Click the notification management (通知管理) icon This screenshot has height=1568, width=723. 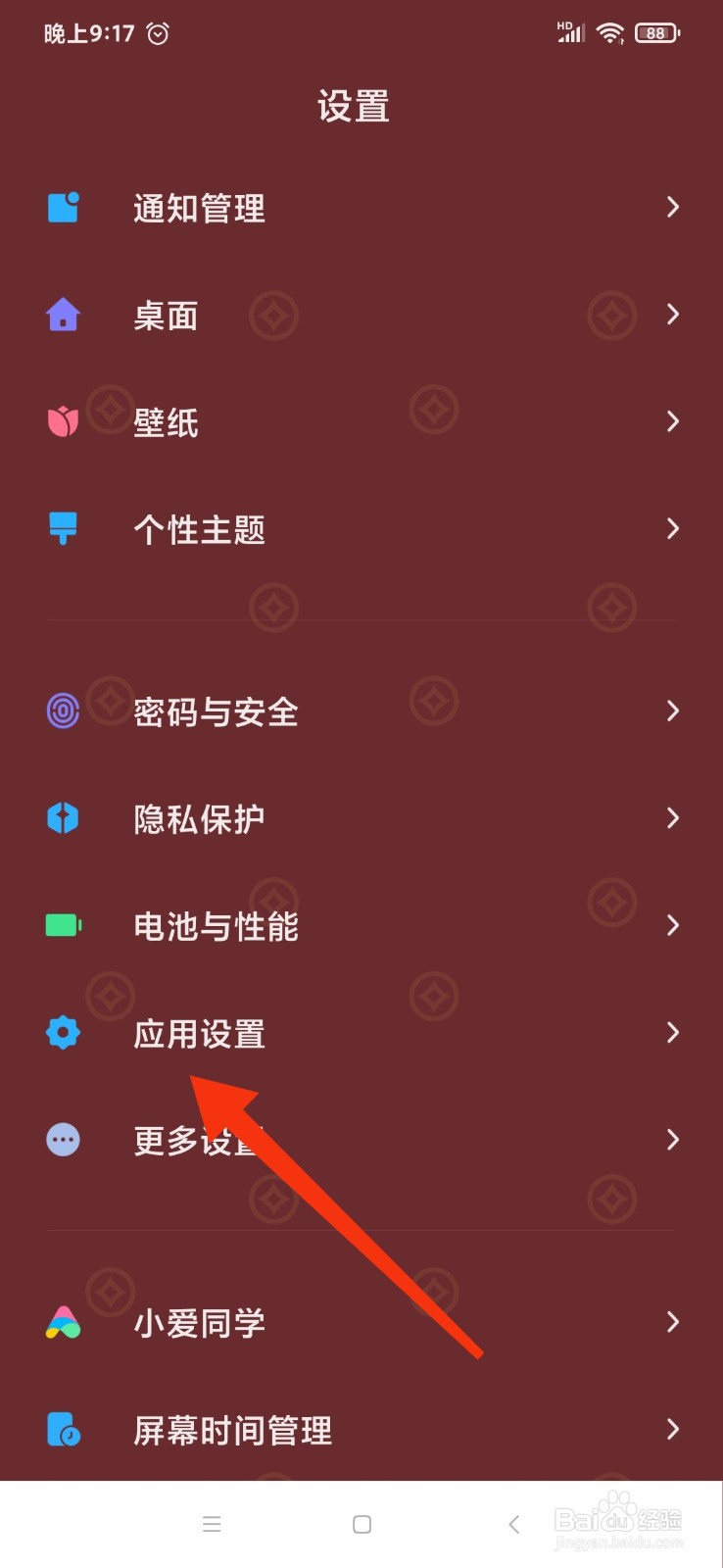63,207
